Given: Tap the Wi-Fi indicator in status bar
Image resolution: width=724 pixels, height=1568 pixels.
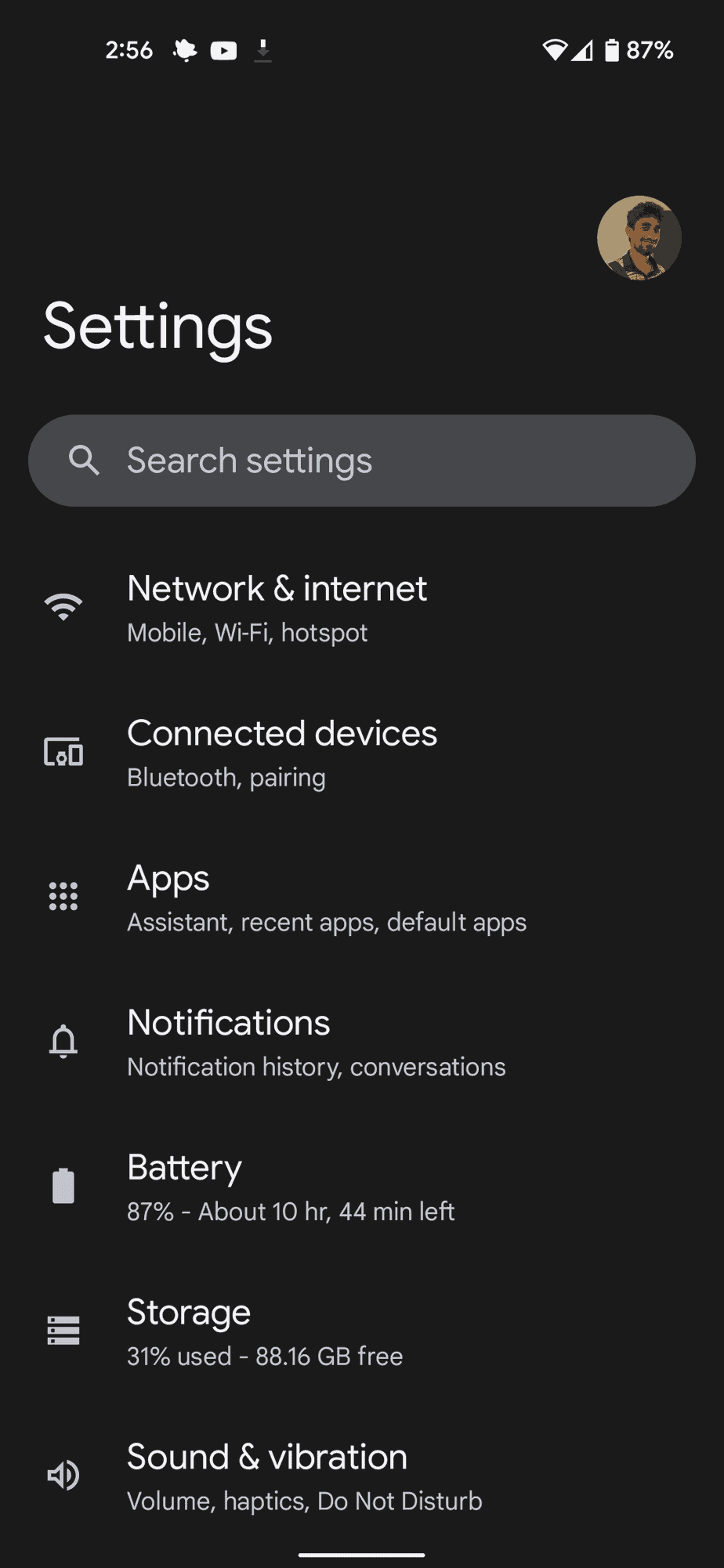Looking at the screenshot, I should [554, 49].
